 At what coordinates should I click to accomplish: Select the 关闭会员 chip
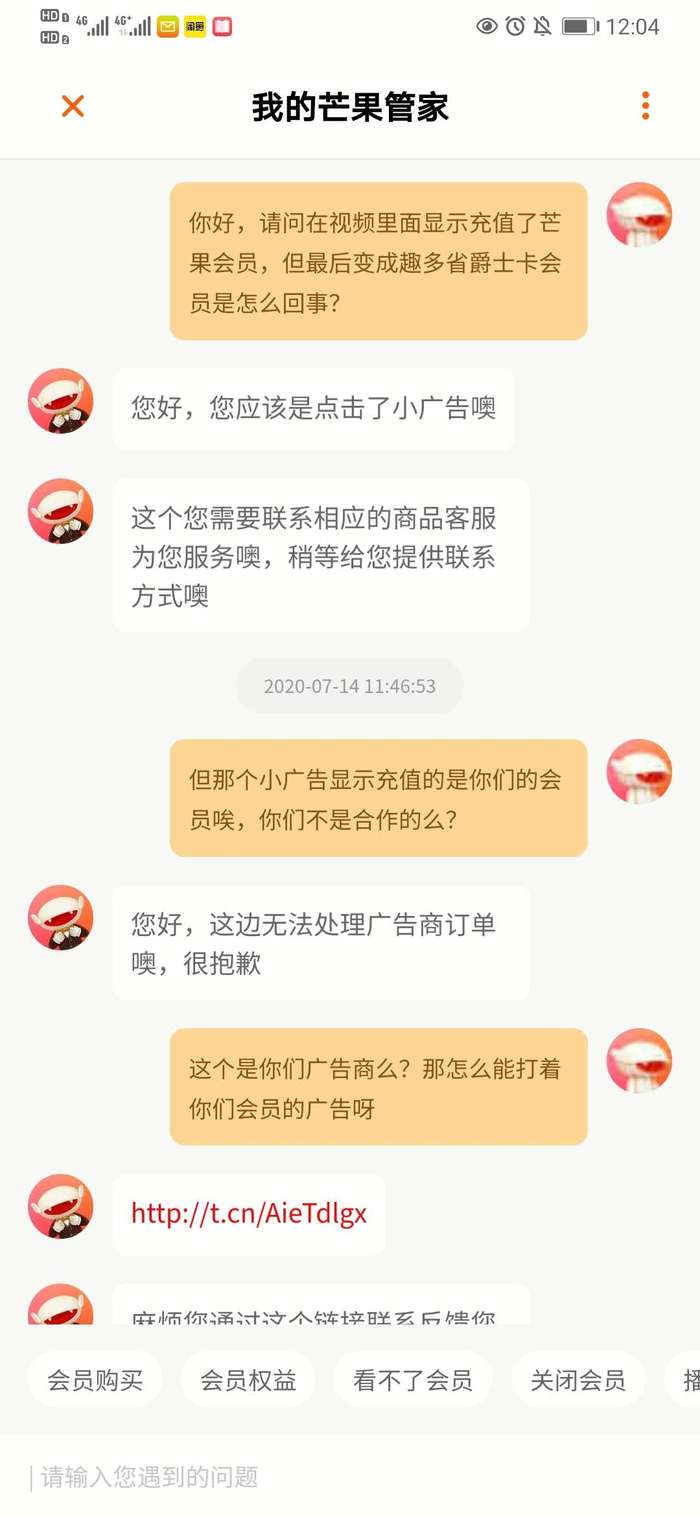(x=577, y=1381)
